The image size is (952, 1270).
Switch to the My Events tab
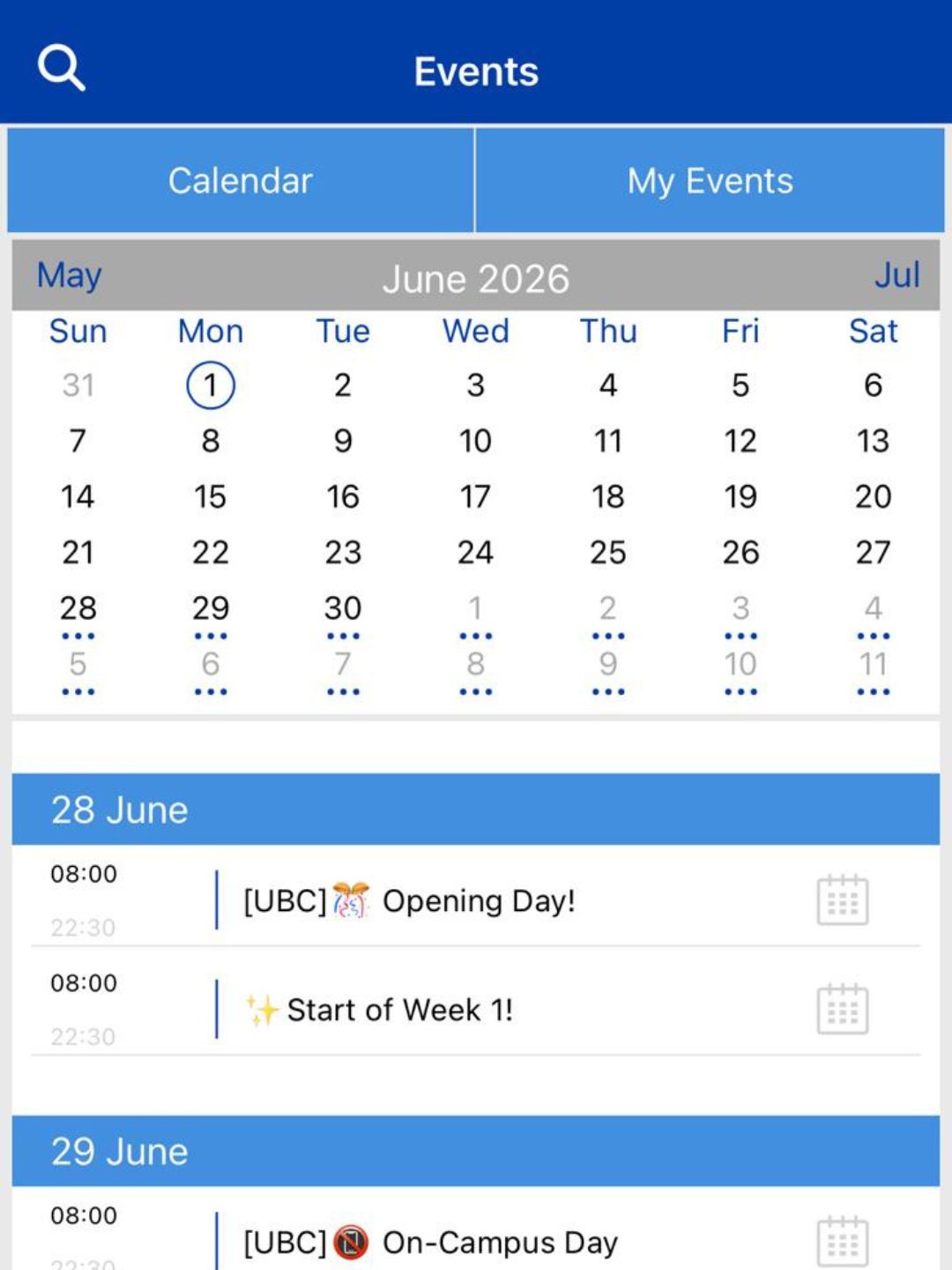(x=710, y=180)
